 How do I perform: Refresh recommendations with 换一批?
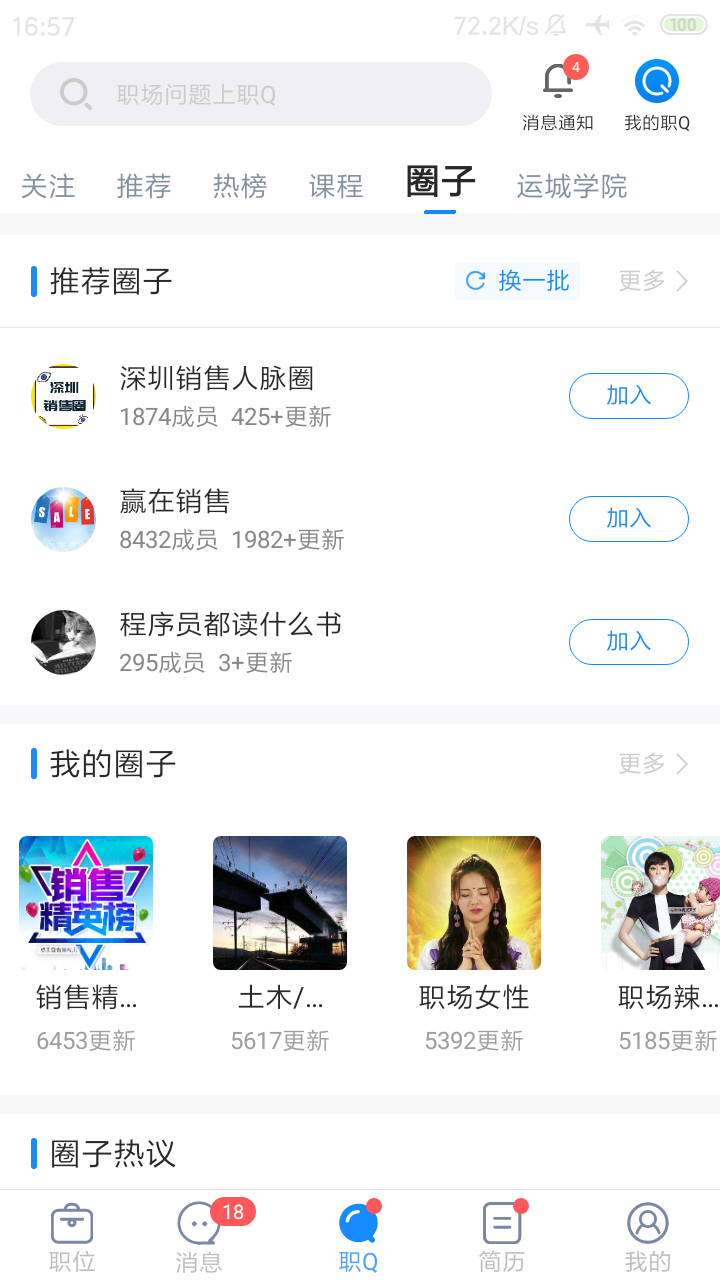tap(517, 281)
